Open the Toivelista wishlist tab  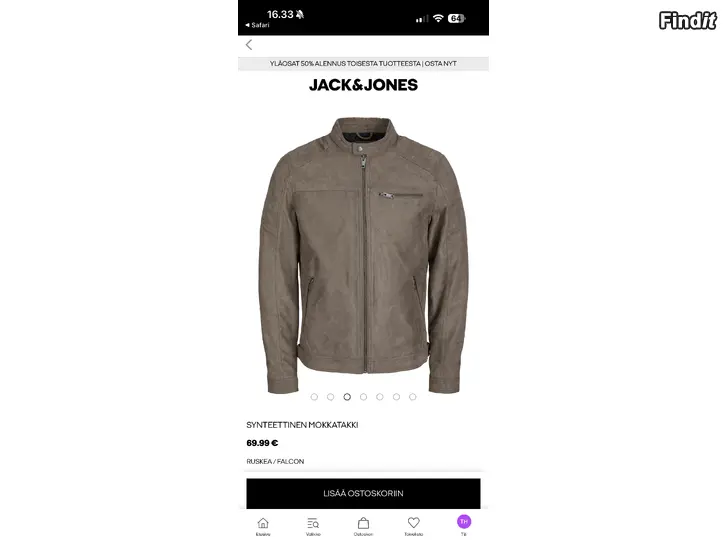[413, 525]
